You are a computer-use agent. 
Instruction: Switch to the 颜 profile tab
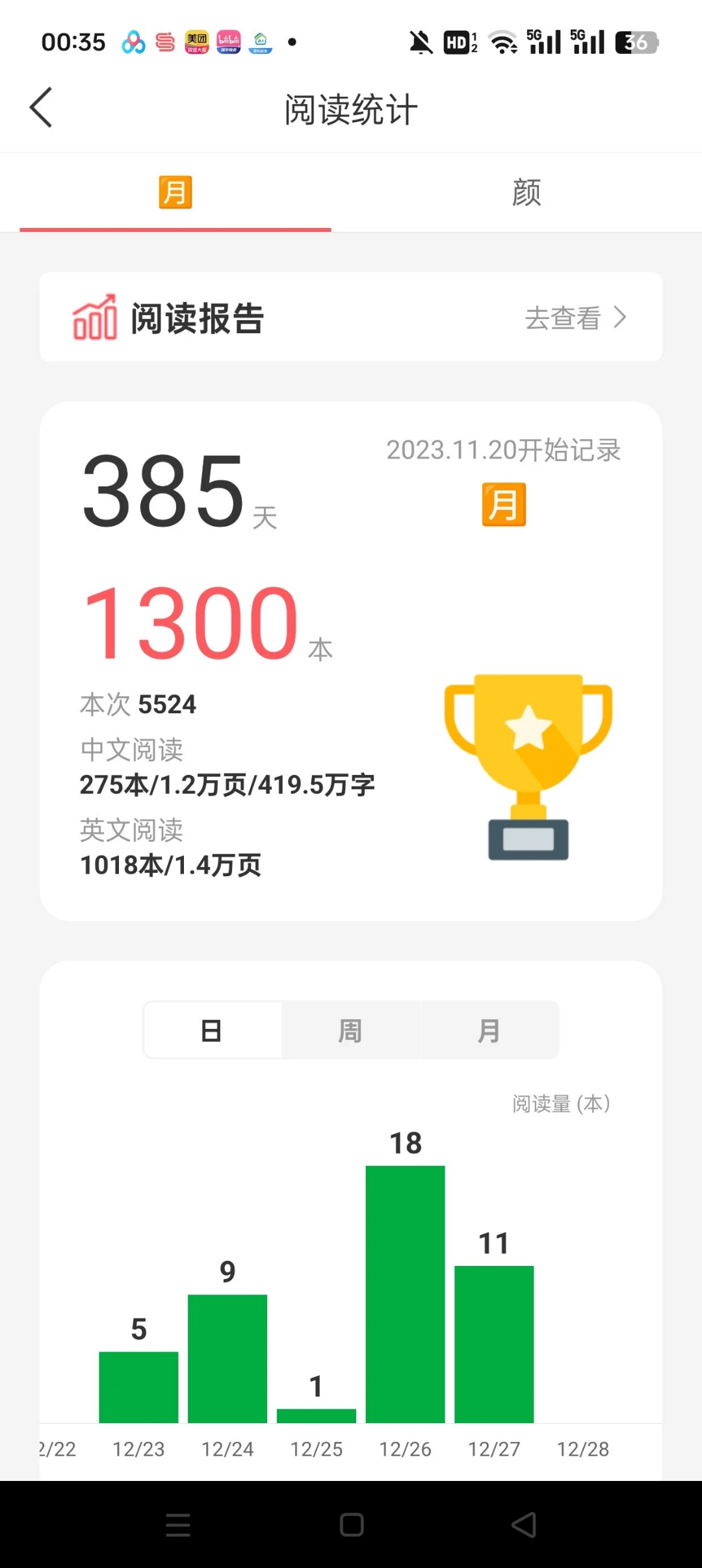[x=526, y=193]
